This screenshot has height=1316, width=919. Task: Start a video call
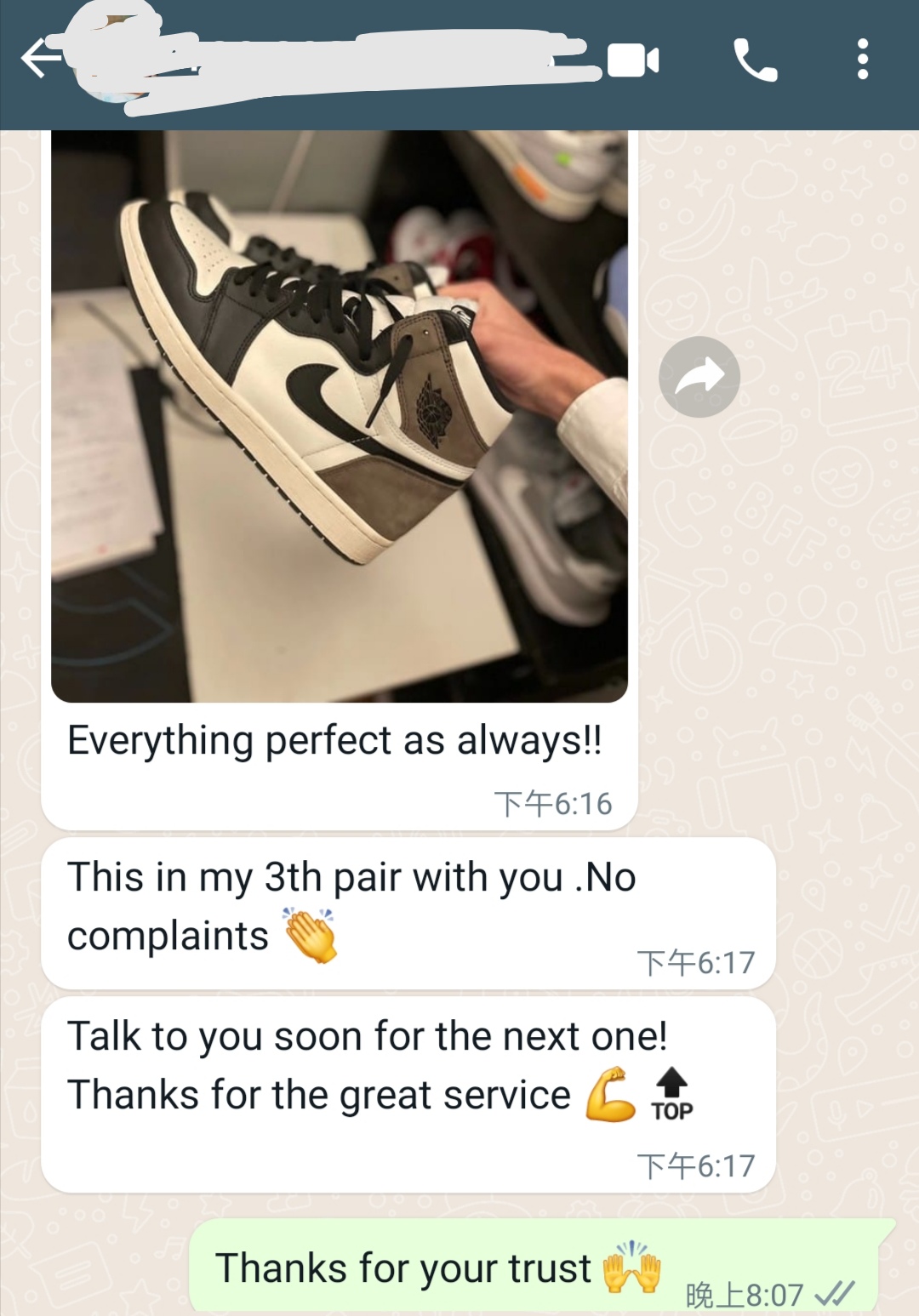633,61
